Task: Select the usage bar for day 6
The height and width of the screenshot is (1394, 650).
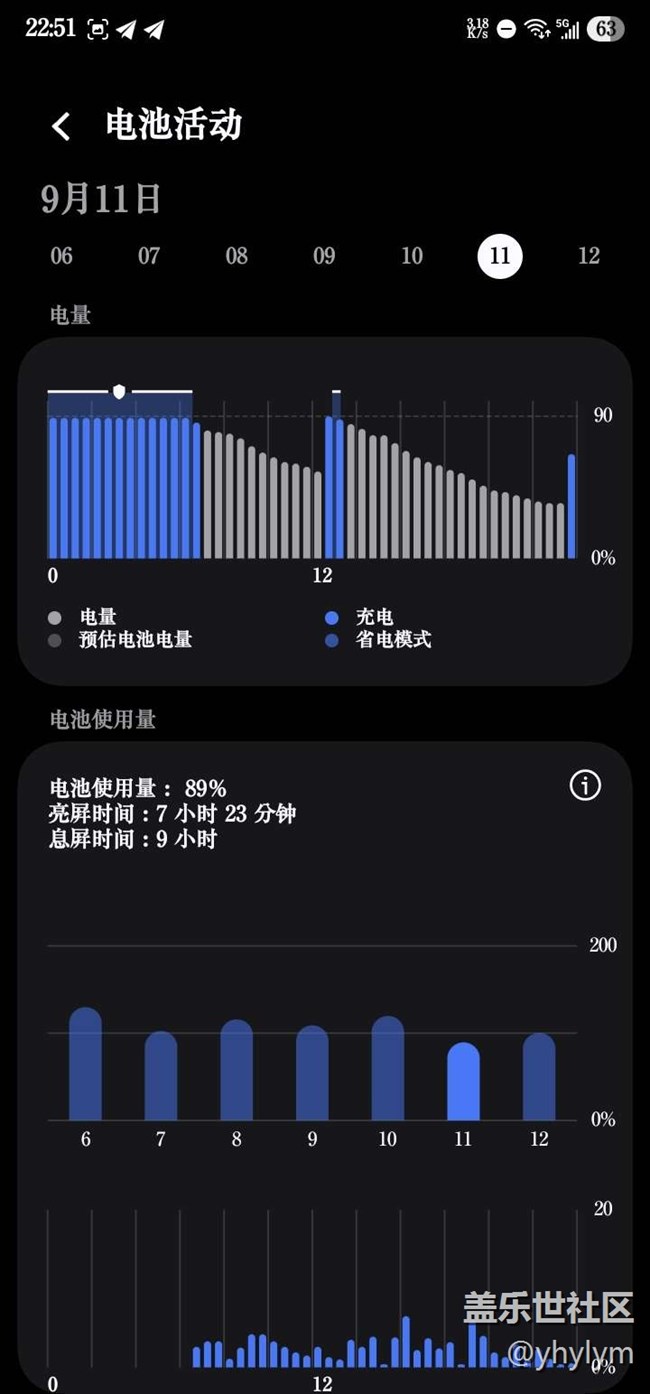Action: point(85,1064)
